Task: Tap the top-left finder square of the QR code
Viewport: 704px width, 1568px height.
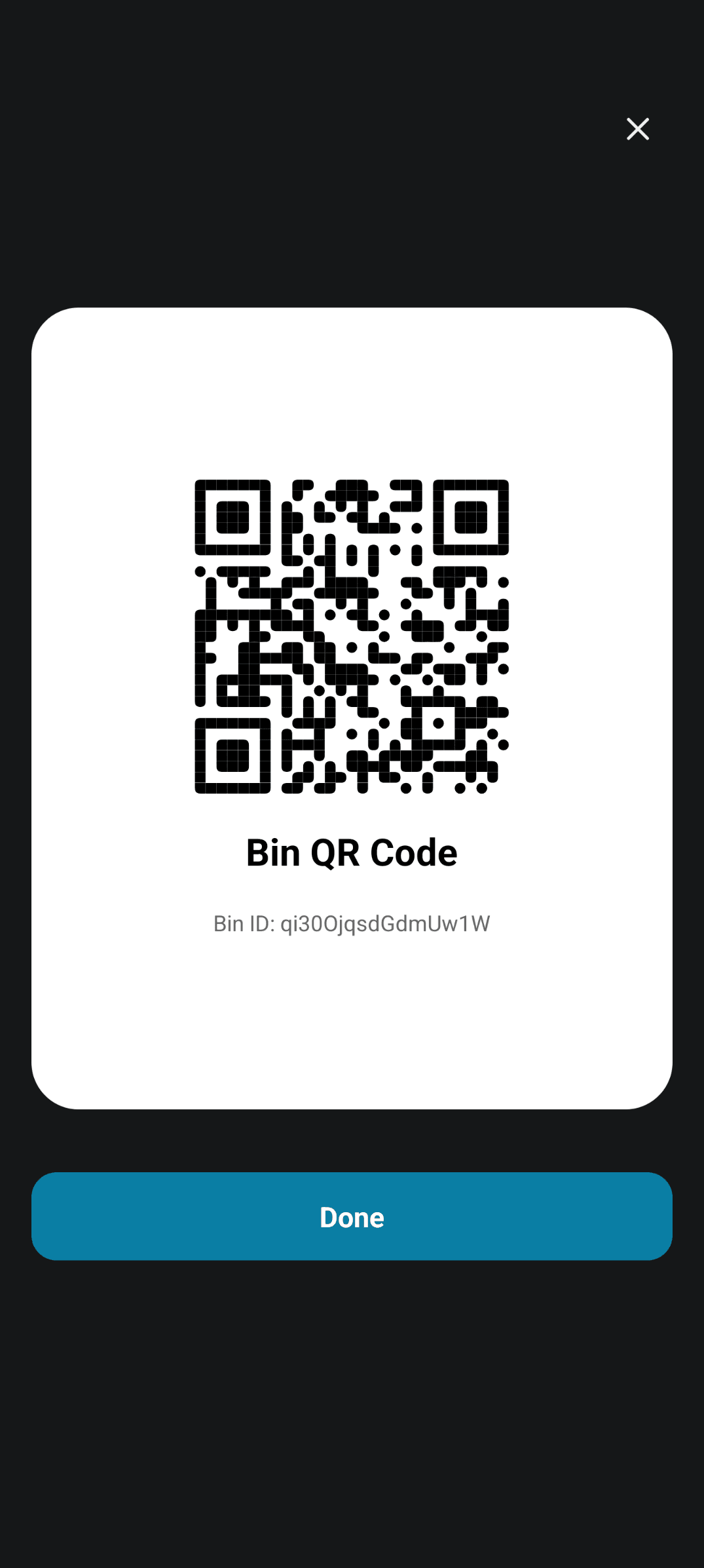Action: tap(234, 518)
